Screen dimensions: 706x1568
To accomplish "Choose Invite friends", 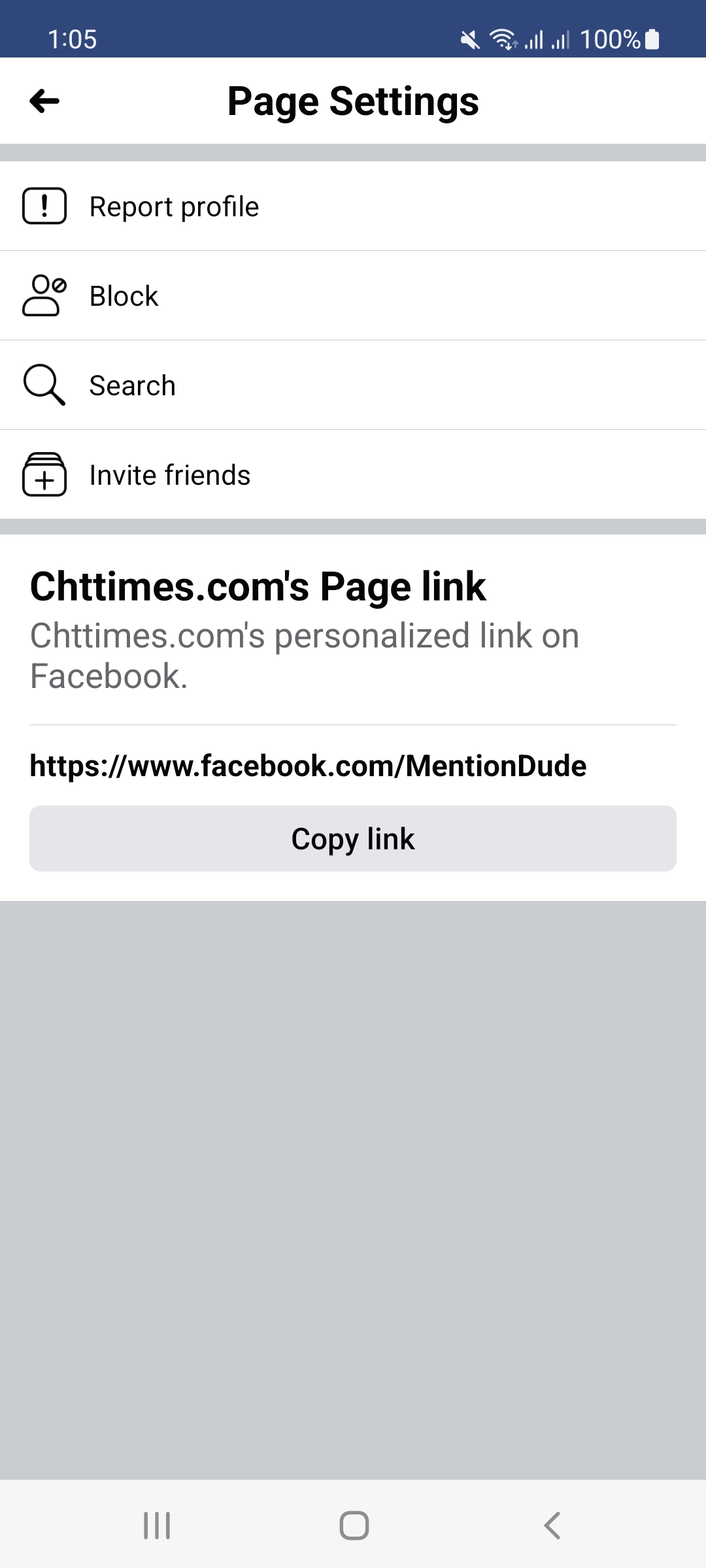I will (x=353, y=475).
